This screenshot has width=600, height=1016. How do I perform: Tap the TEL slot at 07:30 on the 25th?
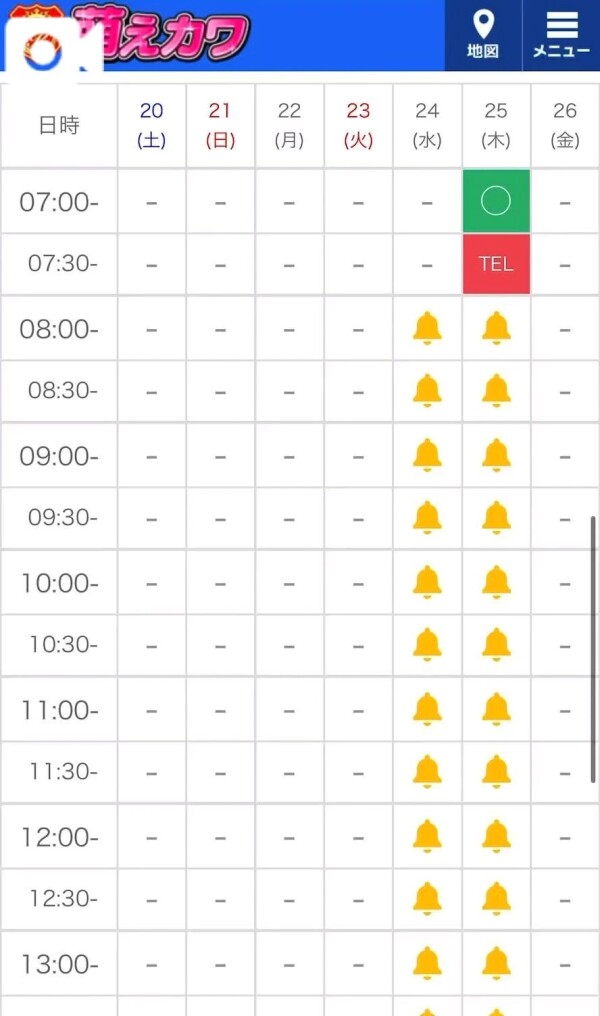(496, 264)
